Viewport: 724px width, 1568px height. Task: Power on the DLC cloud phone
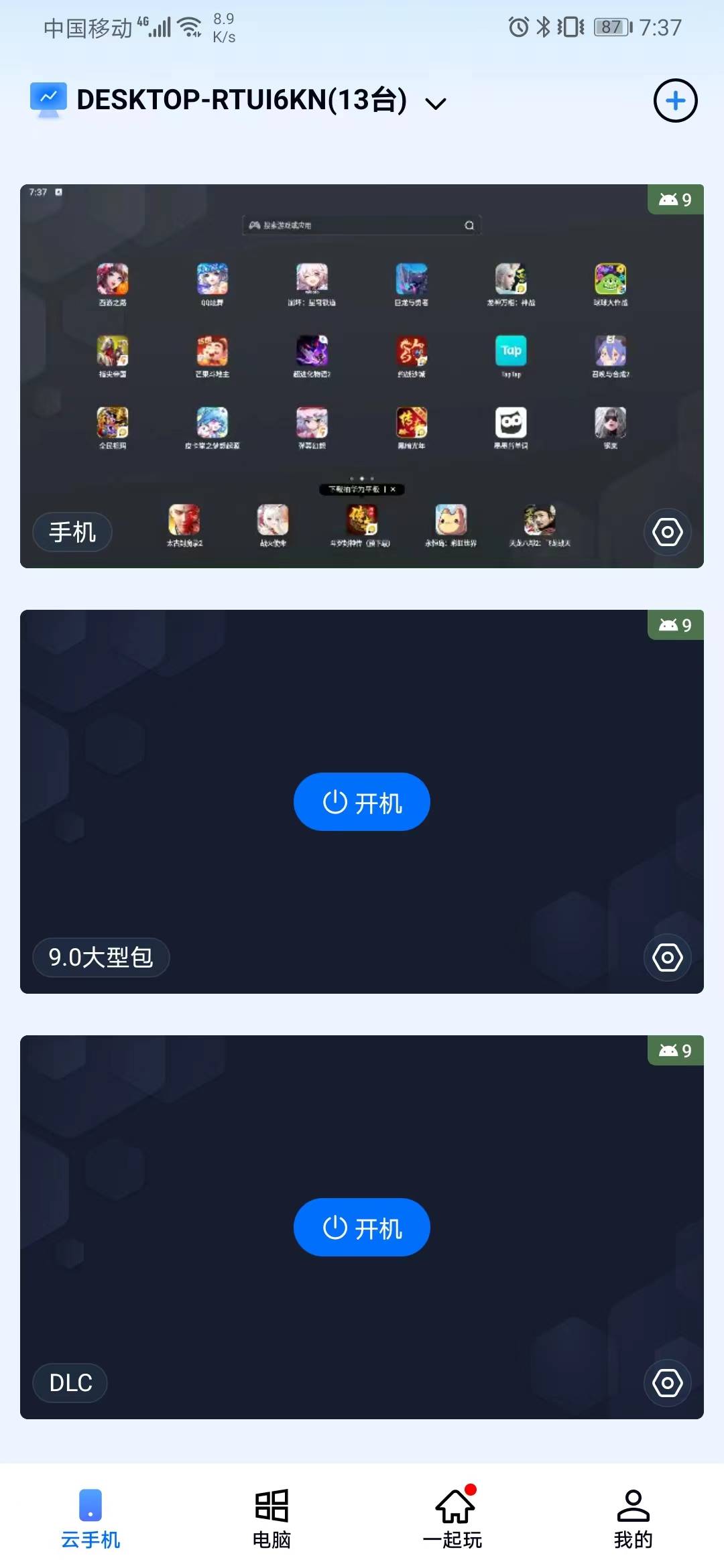tap(362, 1227)
